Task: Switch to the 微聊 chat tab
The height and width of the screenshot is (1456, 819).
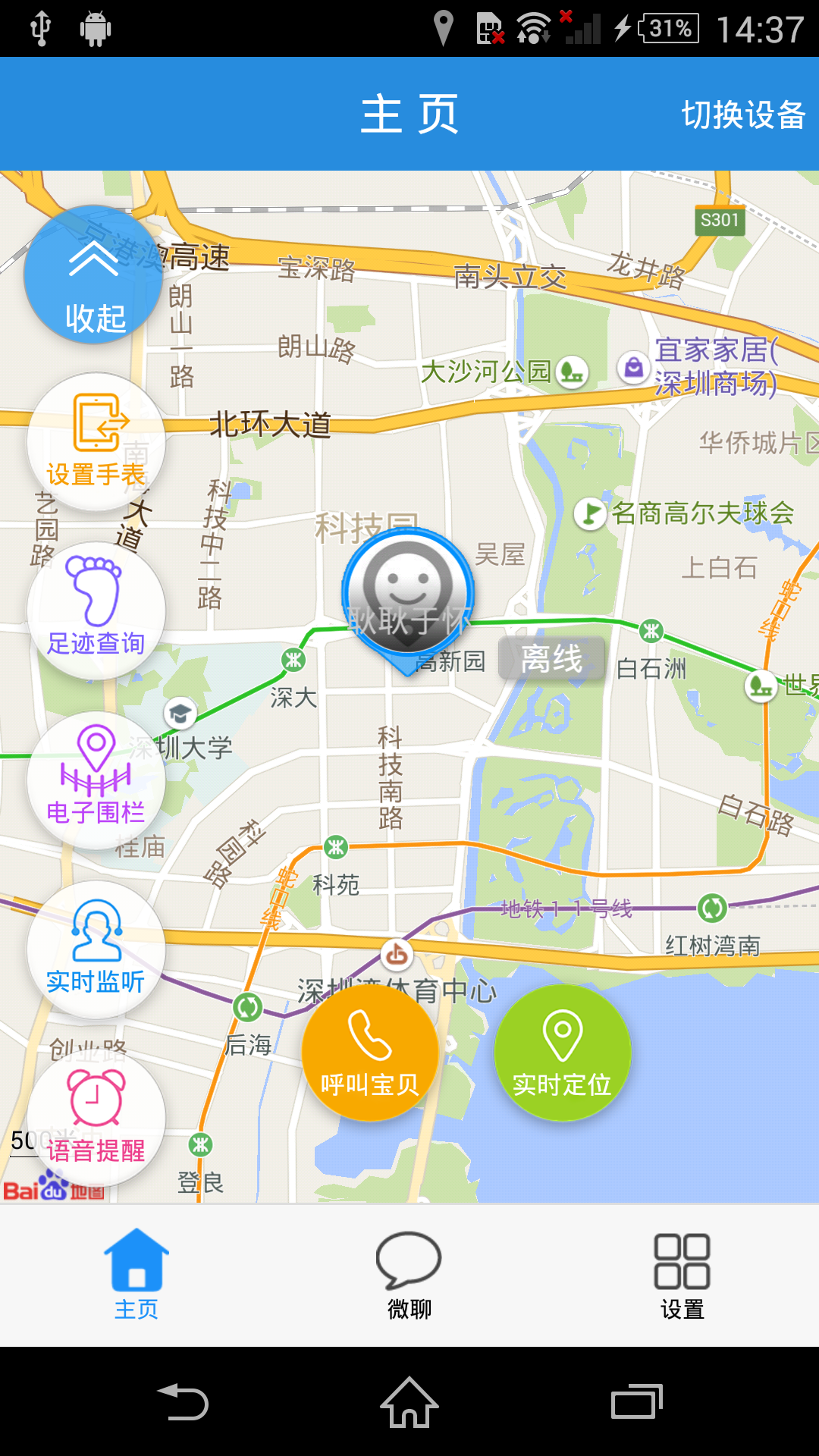Action: (x=409, y=1274)
